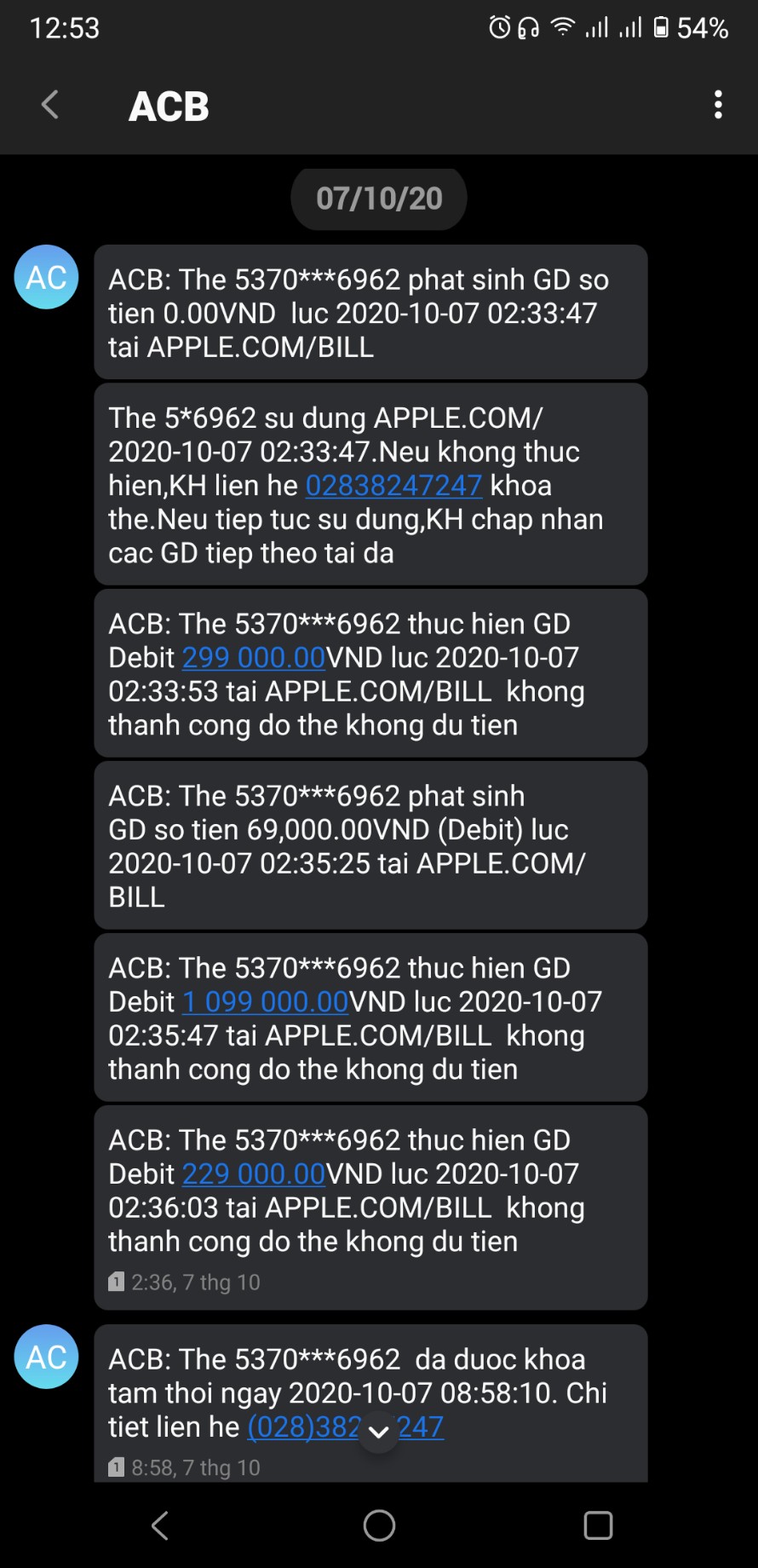
Task: Tap the 229 000.00 amount link
Action: [254, 1174]
